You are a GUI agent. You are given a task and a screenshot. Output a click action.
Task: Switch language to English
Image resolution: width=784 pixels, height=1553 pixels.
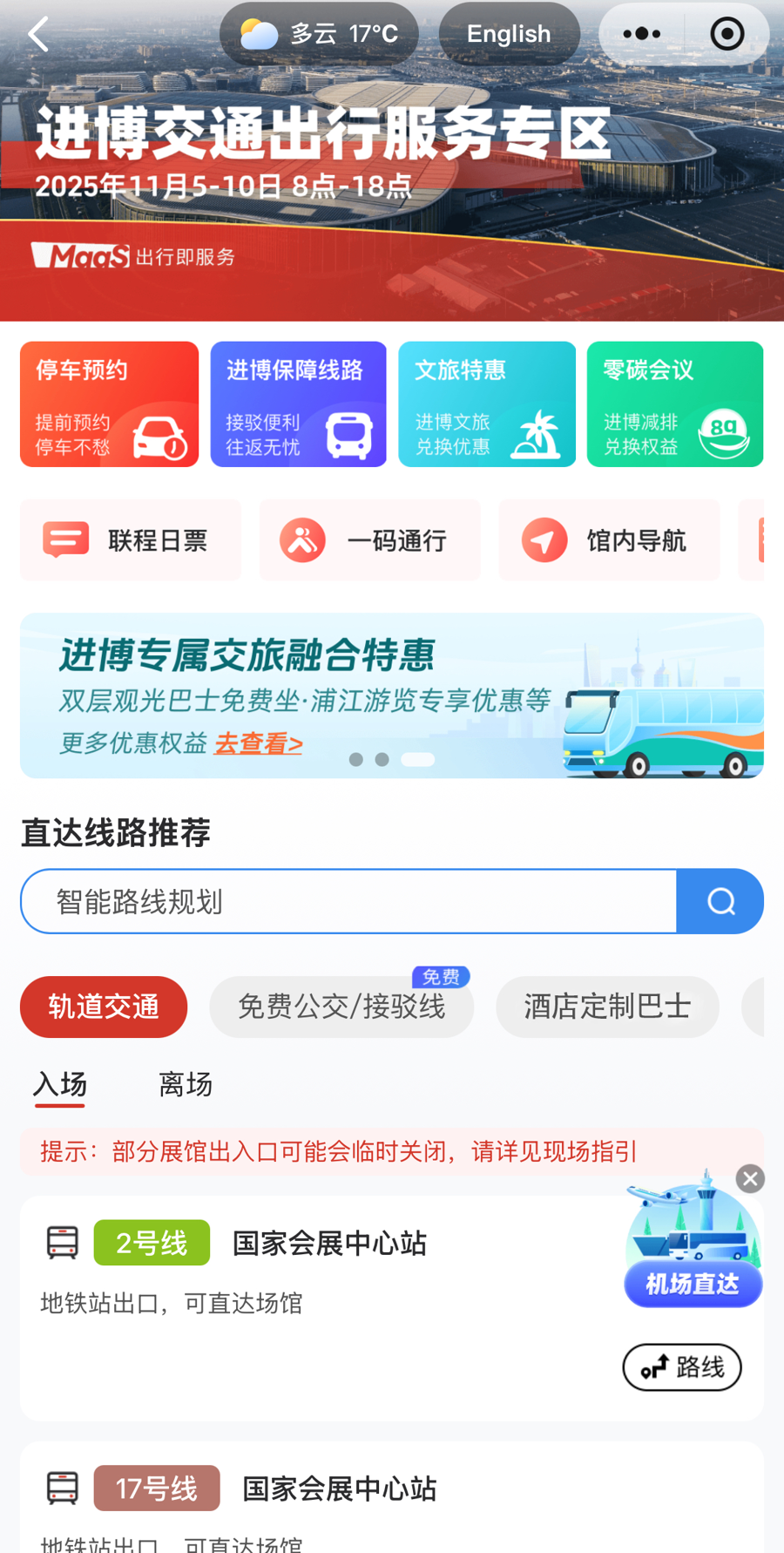point(509,34)
